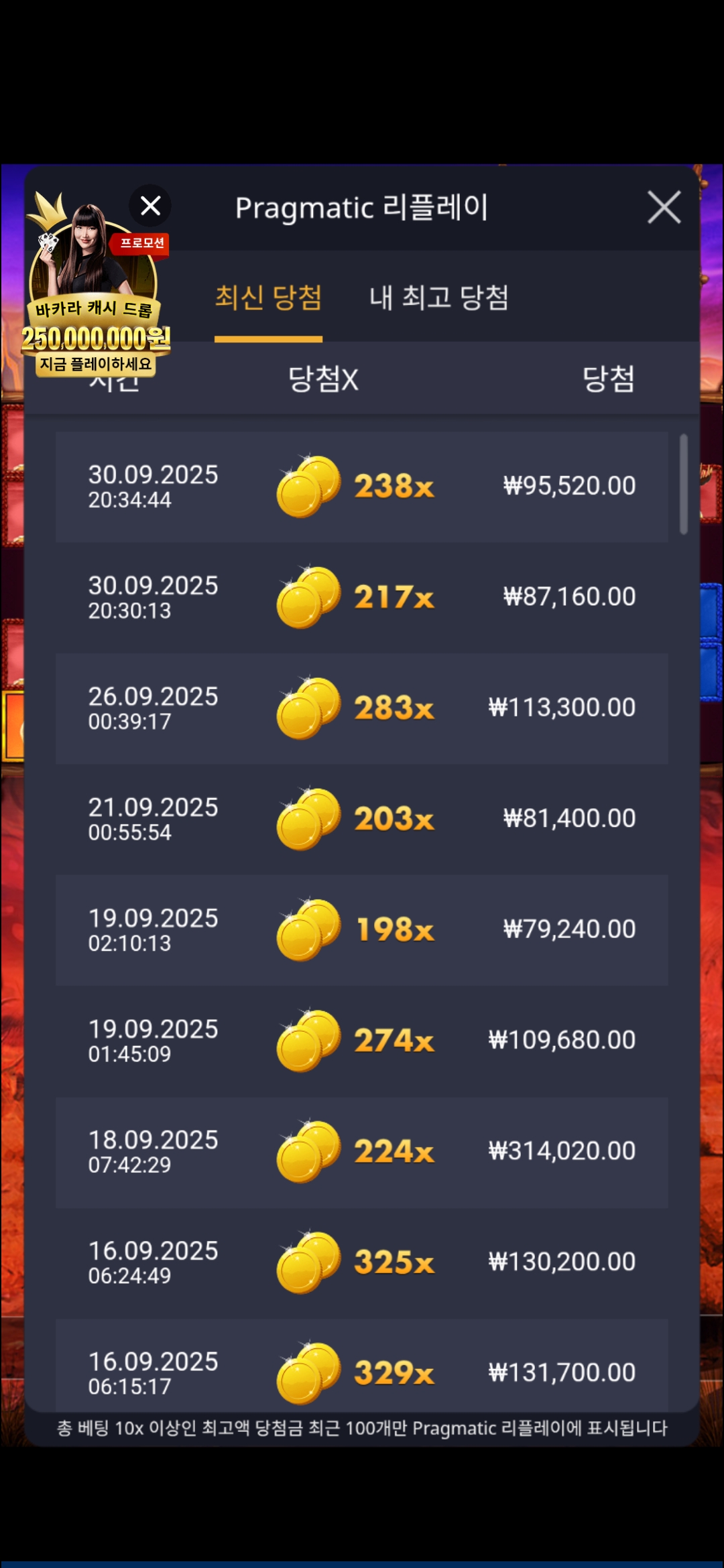Dismiss the 바카라 캐시 드롭 promotion badge
The height and width of the screenshot is (1568, 724).
[x=150, y=206]
